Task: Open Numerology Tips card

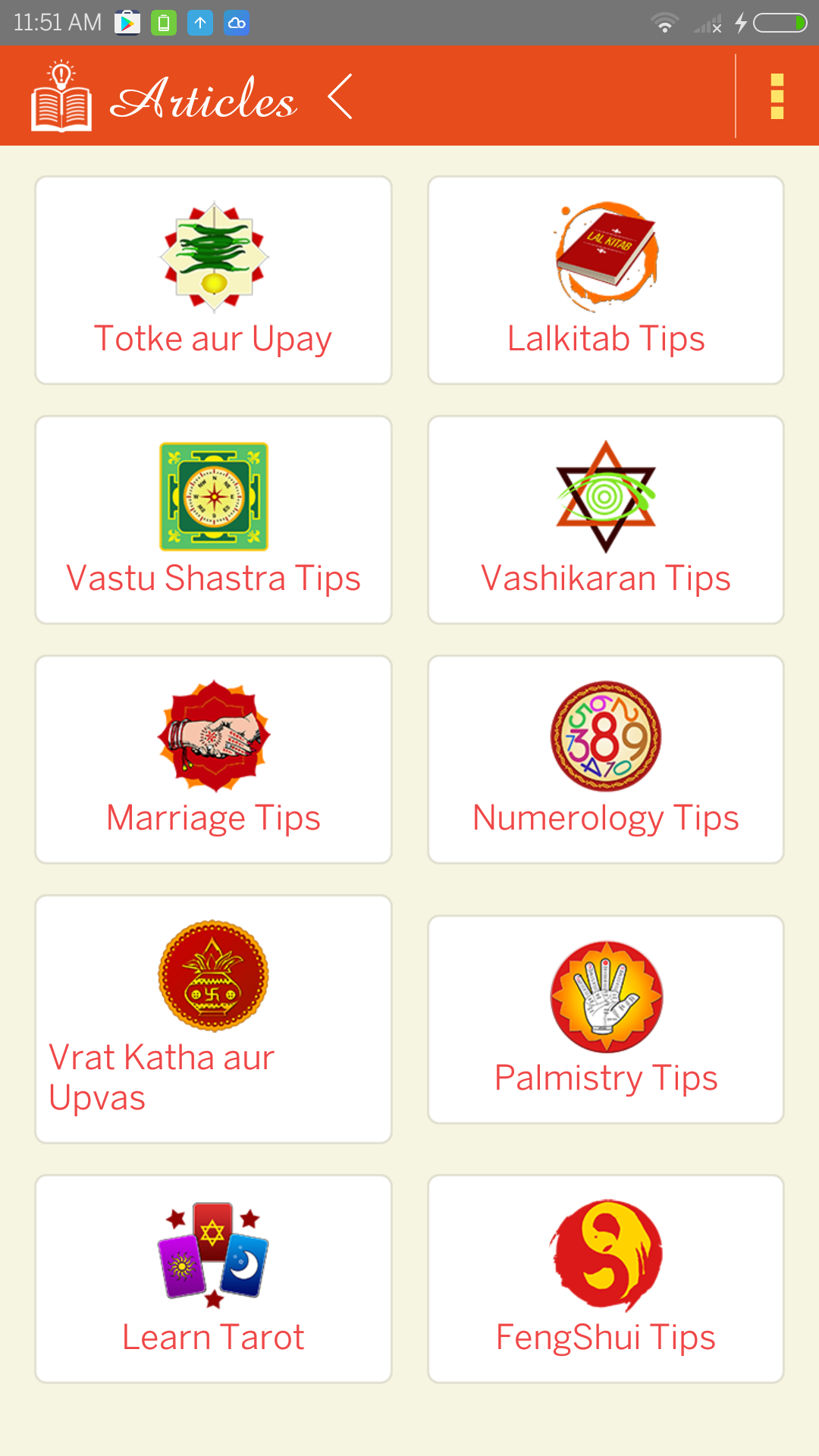Action: click(x=605, y=760)
